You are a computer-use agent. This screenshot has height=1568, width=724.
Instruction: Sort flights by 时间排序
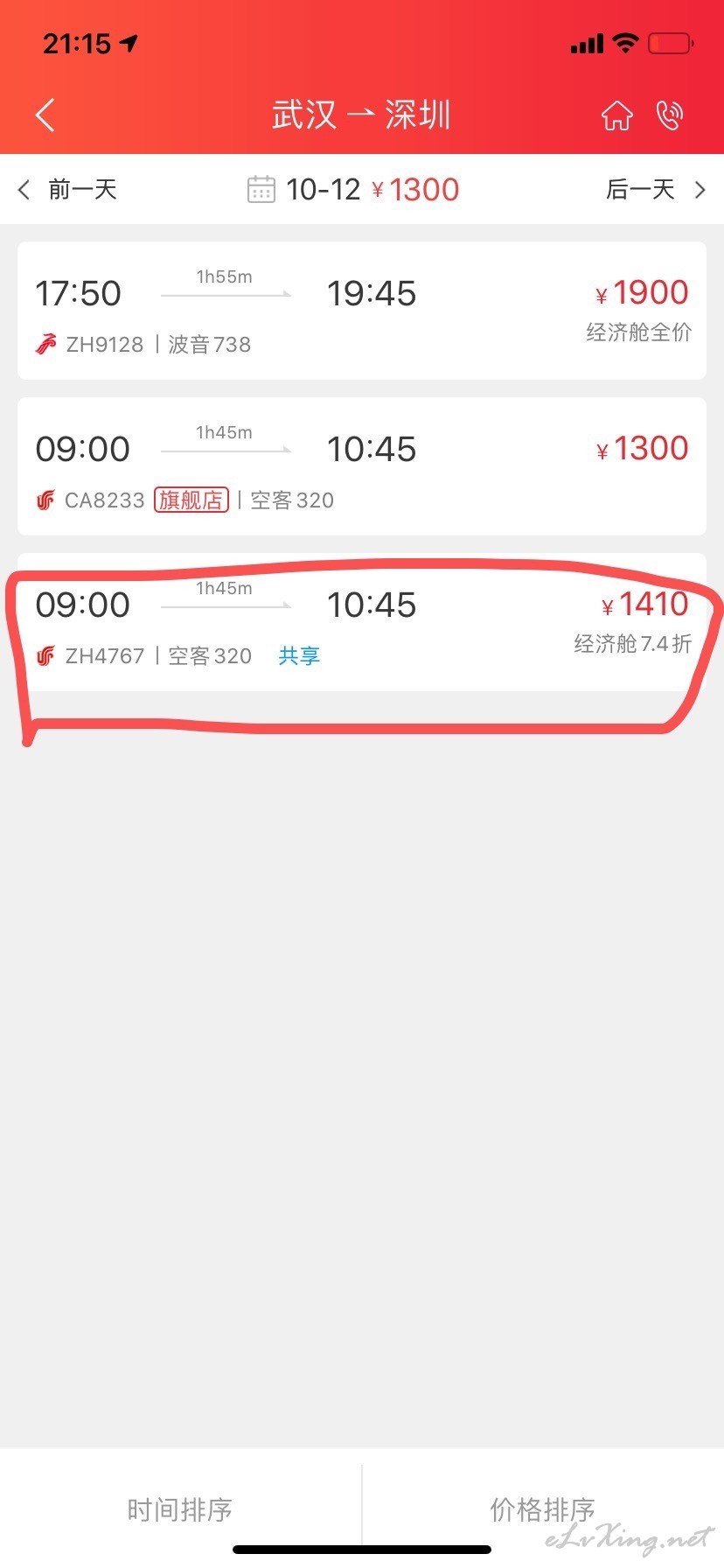click(x=180, y=1508)
